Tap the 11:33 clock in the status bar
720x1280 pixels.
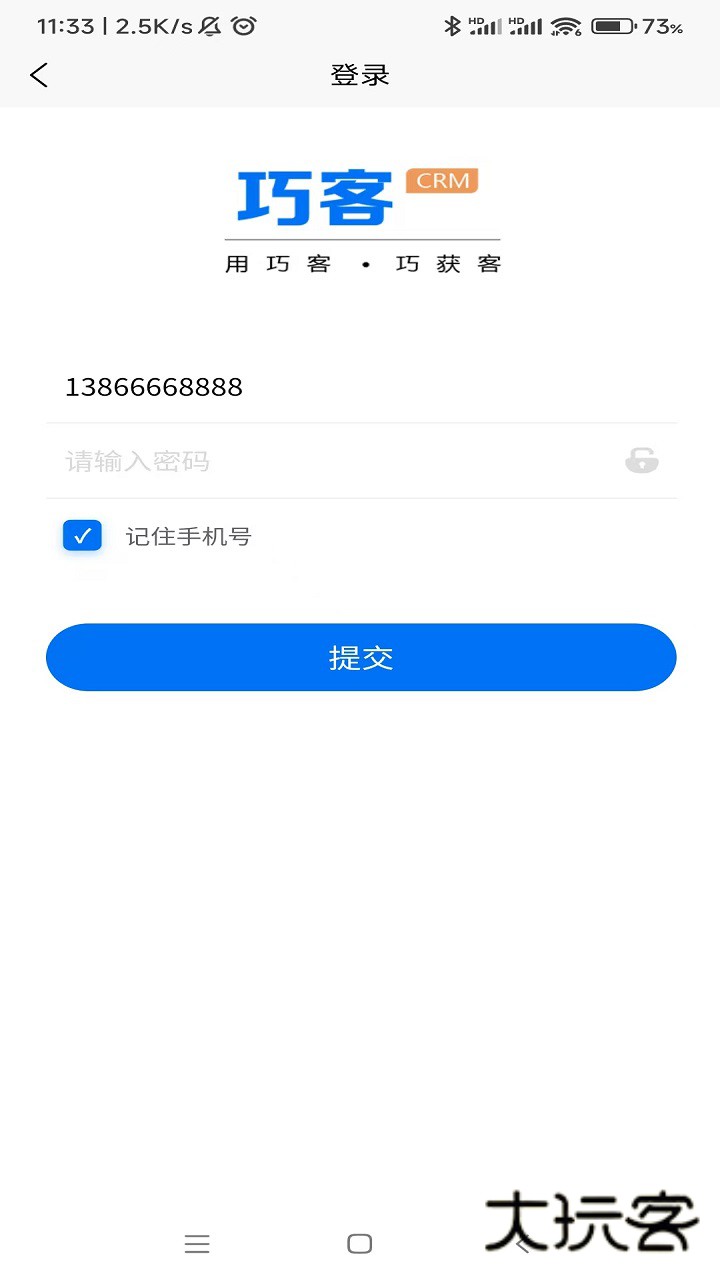[x=68, y=27]
